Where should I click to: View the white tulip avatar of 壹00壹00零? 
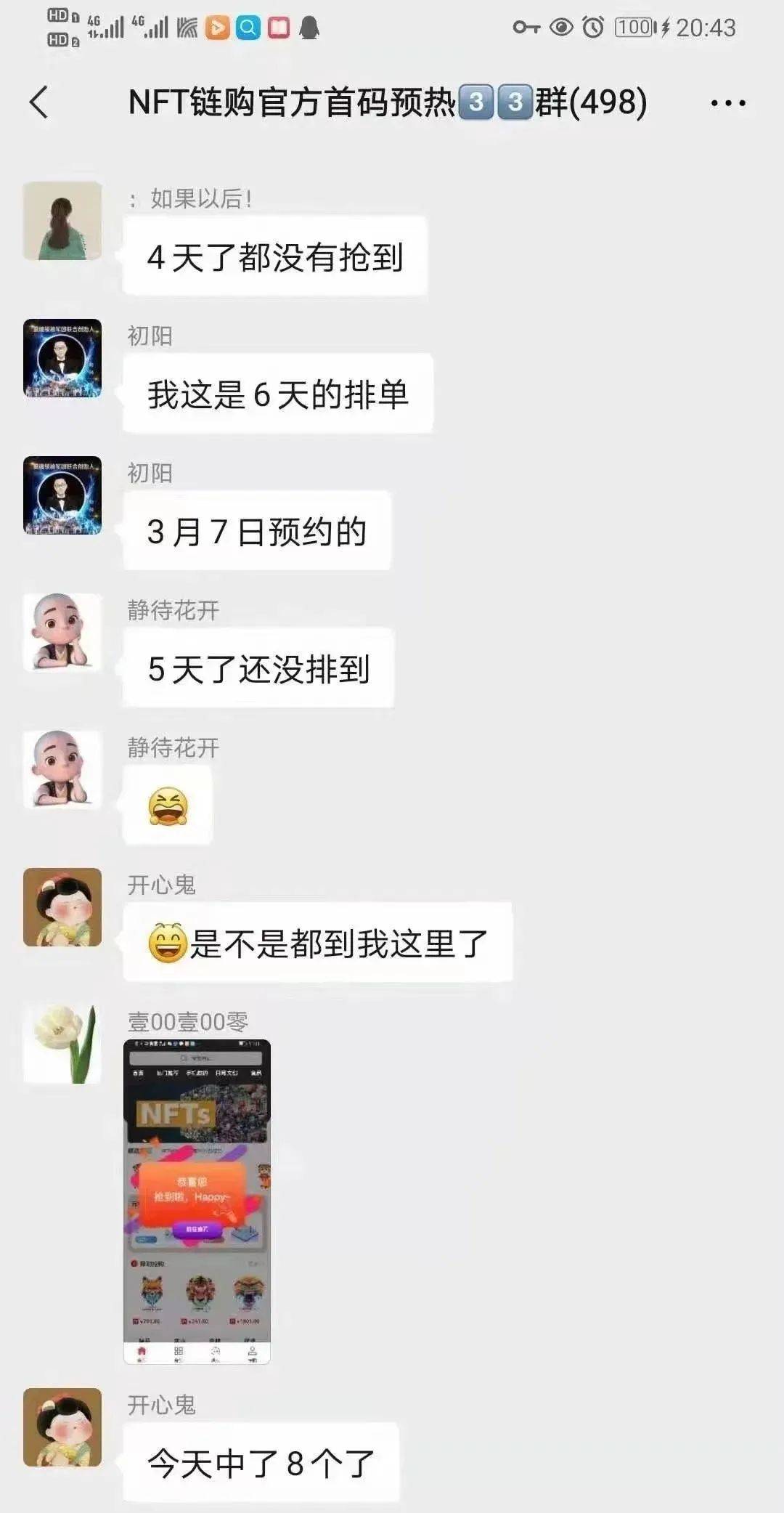[x=62, y=1045]
